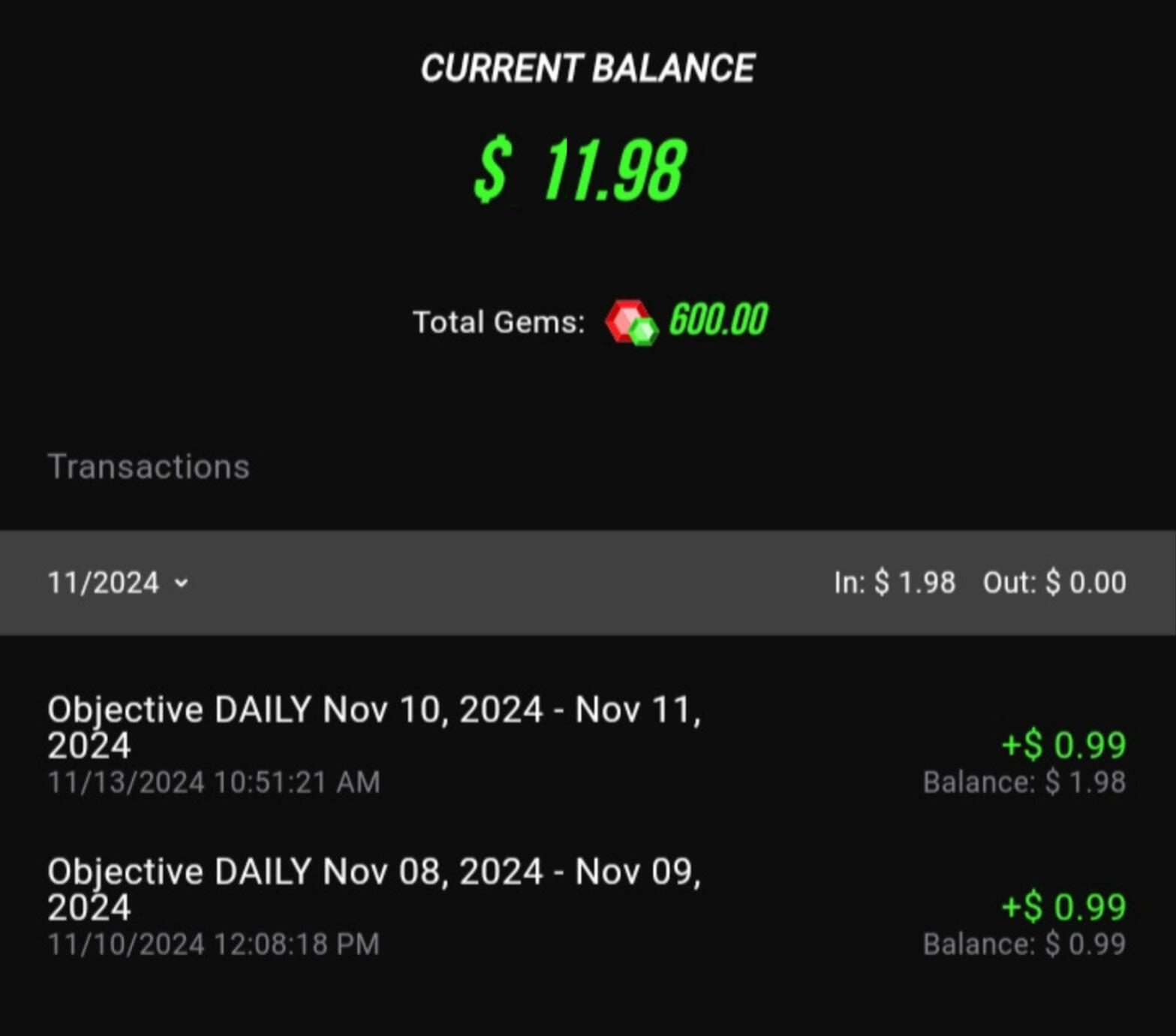Expand the 11/2024 month dropdown
The height and width of the screenshot is (1036, 1176).
[x=119, y=583]
